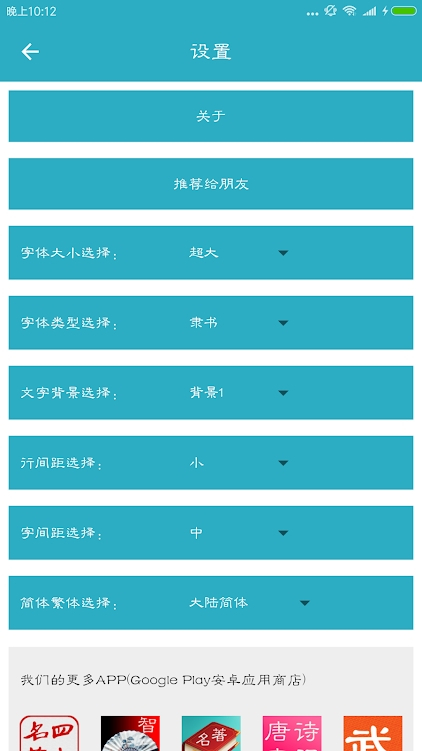Open the red 四名 seal app icon
This screenshot has height=751, width=422.
tap(49, 733)
